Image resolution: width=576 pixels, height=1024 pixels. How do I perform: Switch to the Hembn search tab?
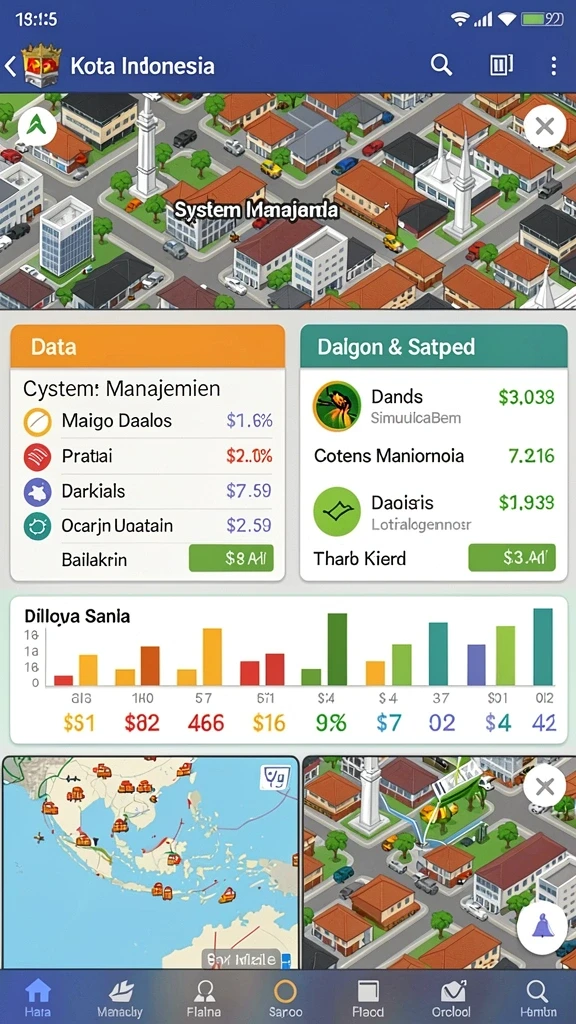pyautogui.click(x=537, y=999)
